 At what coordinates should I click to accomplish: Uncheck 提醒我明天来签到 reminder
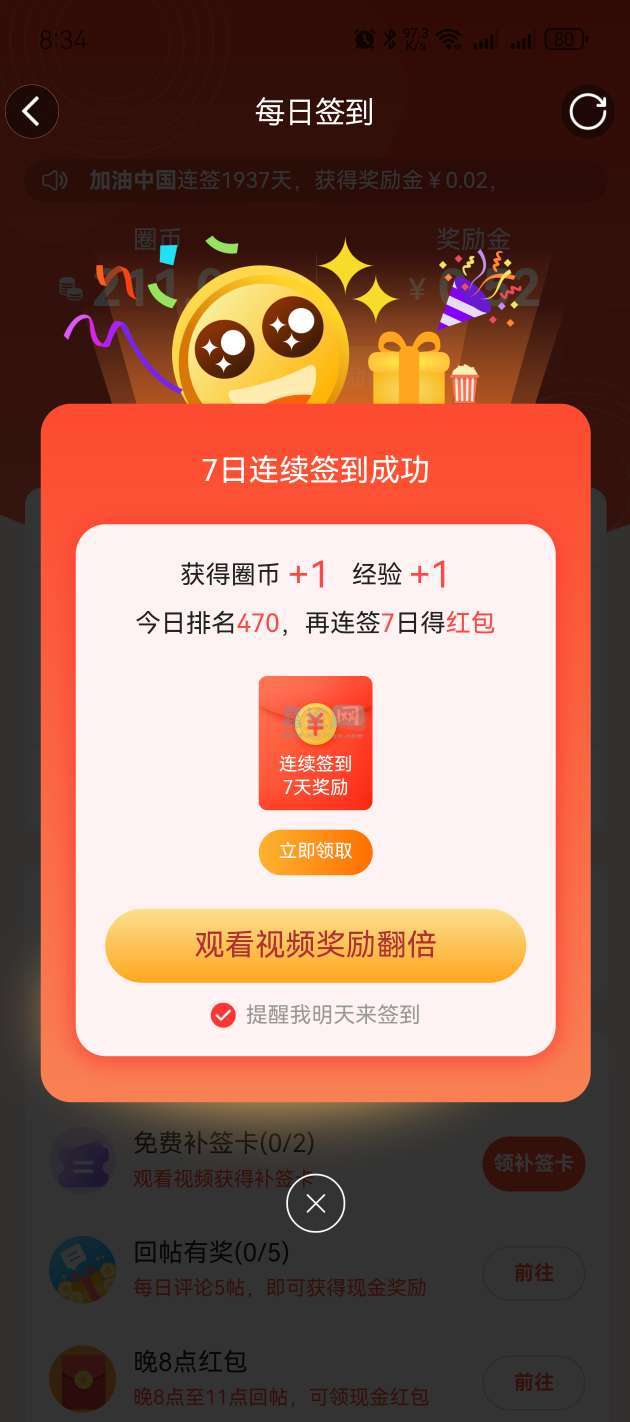coord(223,1015)
